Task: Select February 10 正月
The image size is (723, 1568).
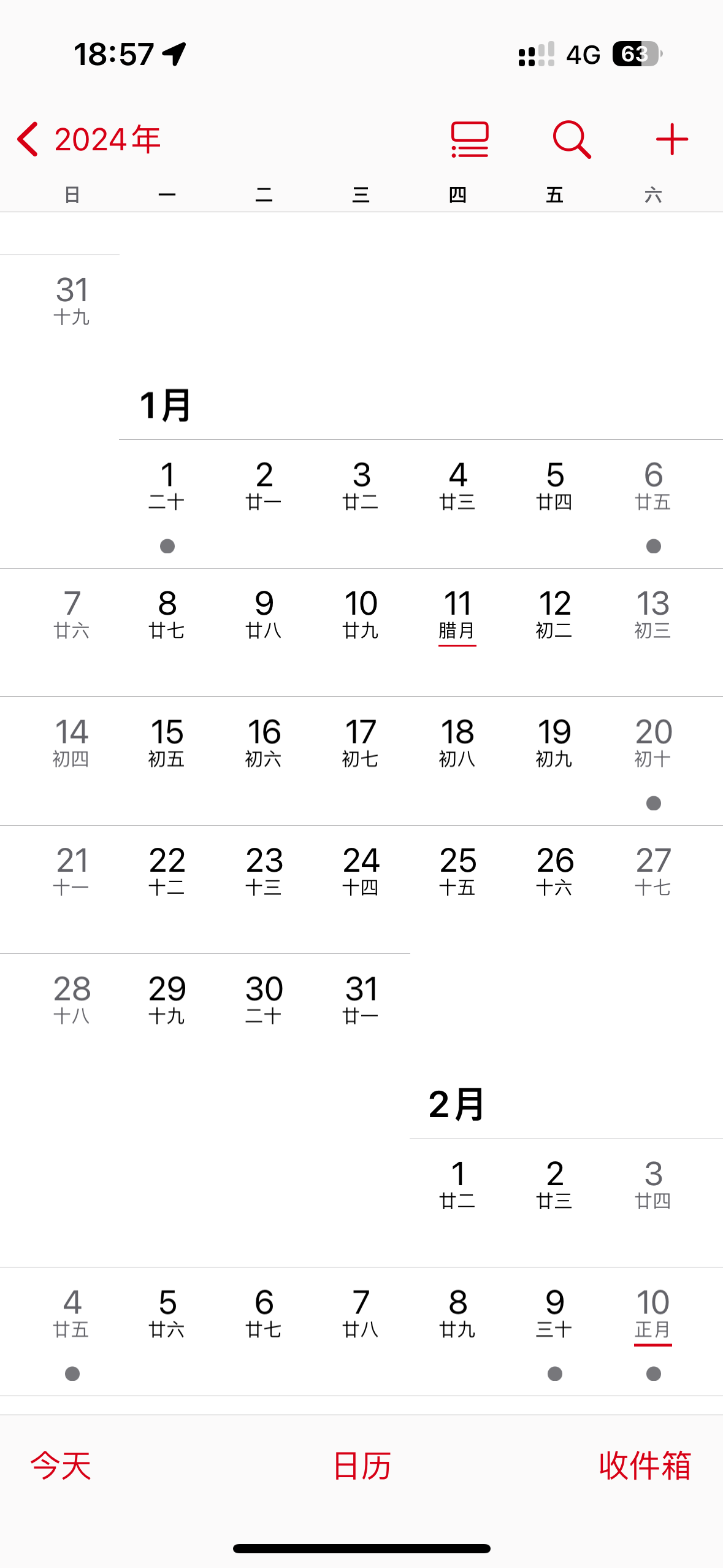Action: pyautogui.click(x=653, y=1313)
